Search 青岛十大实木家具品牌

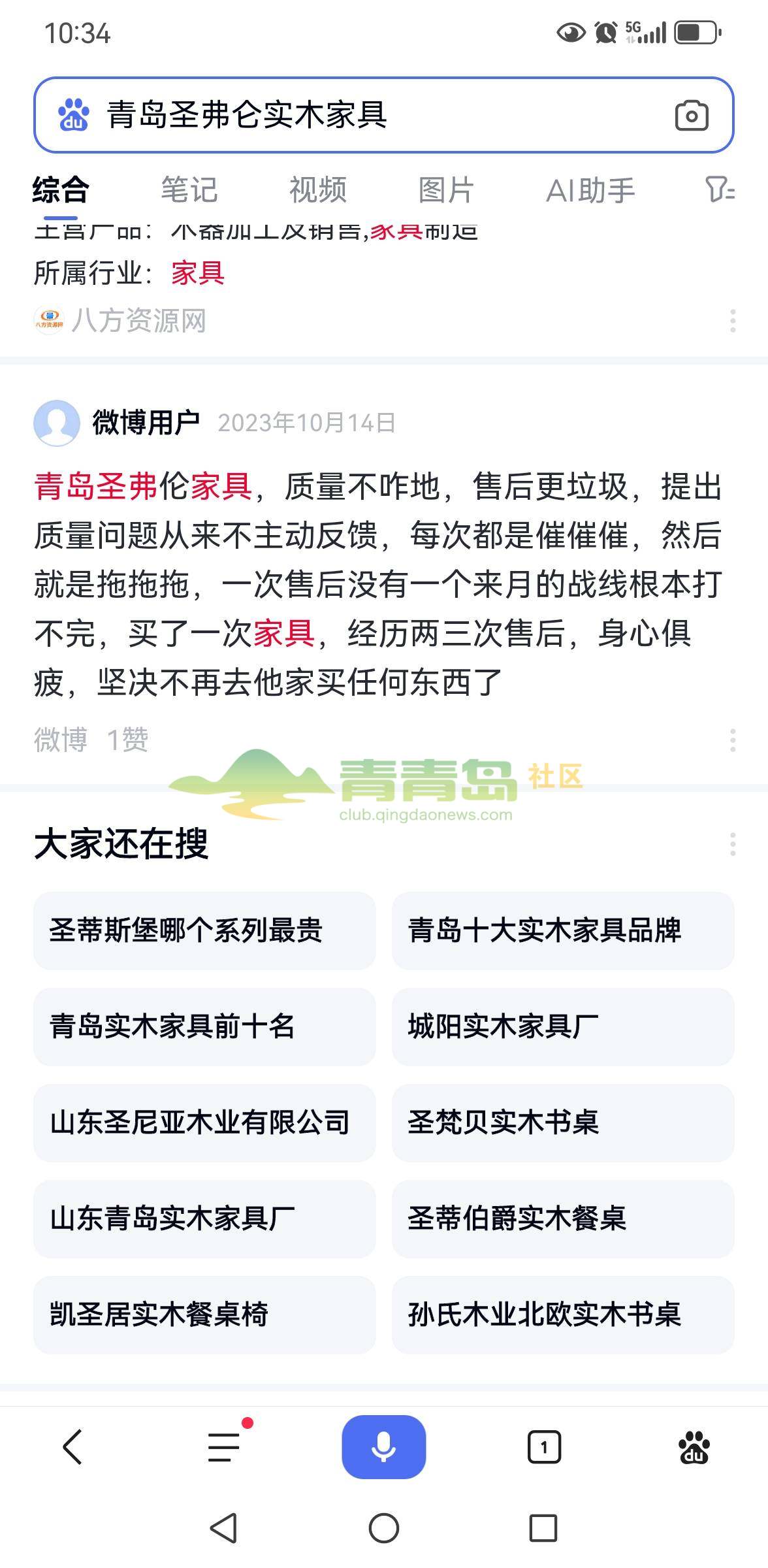[563, 930]
